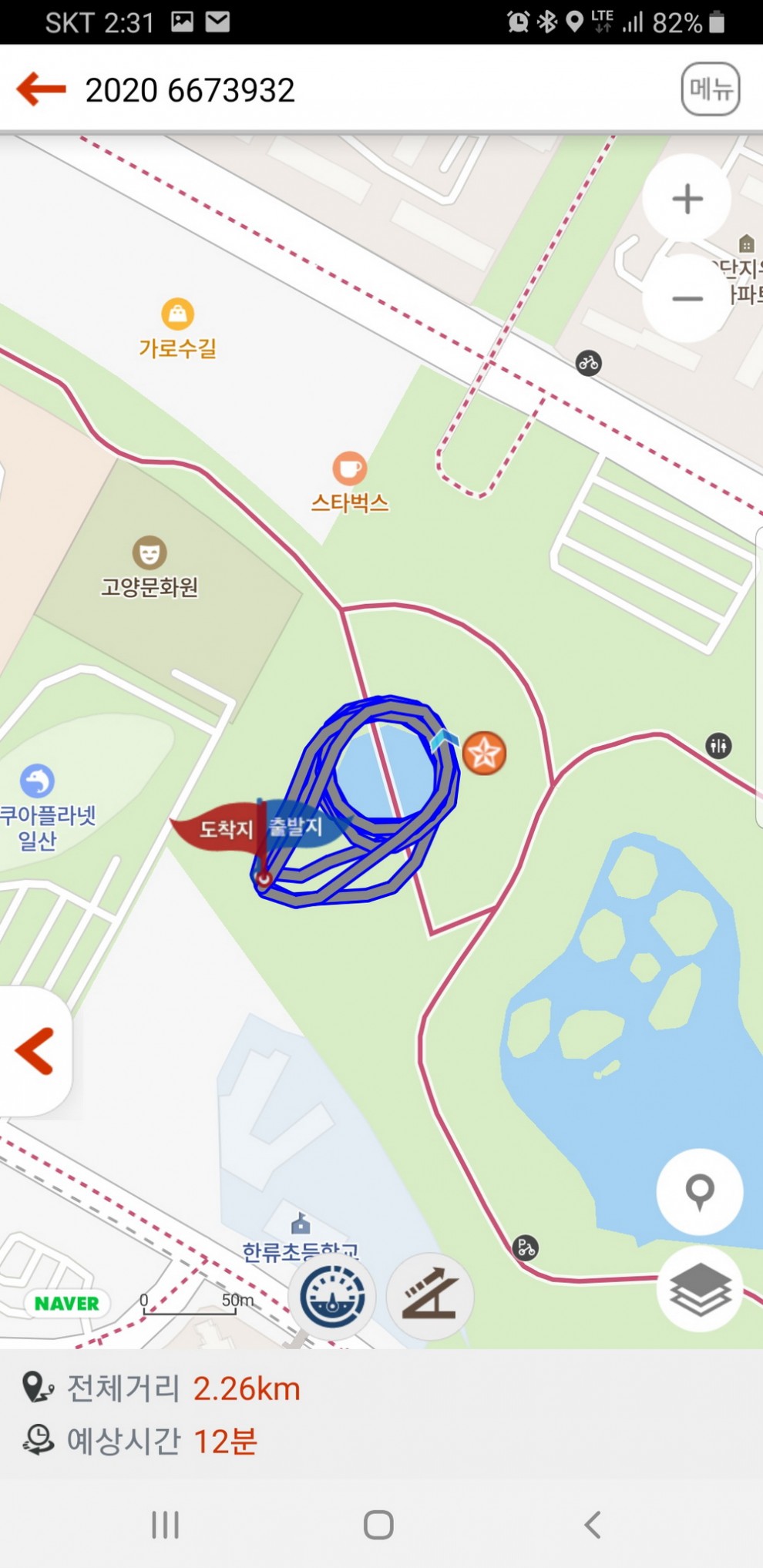763x1568 pixels.
Task: Select the 가로수길 shopping marker
Action: (x=177, y=314)
